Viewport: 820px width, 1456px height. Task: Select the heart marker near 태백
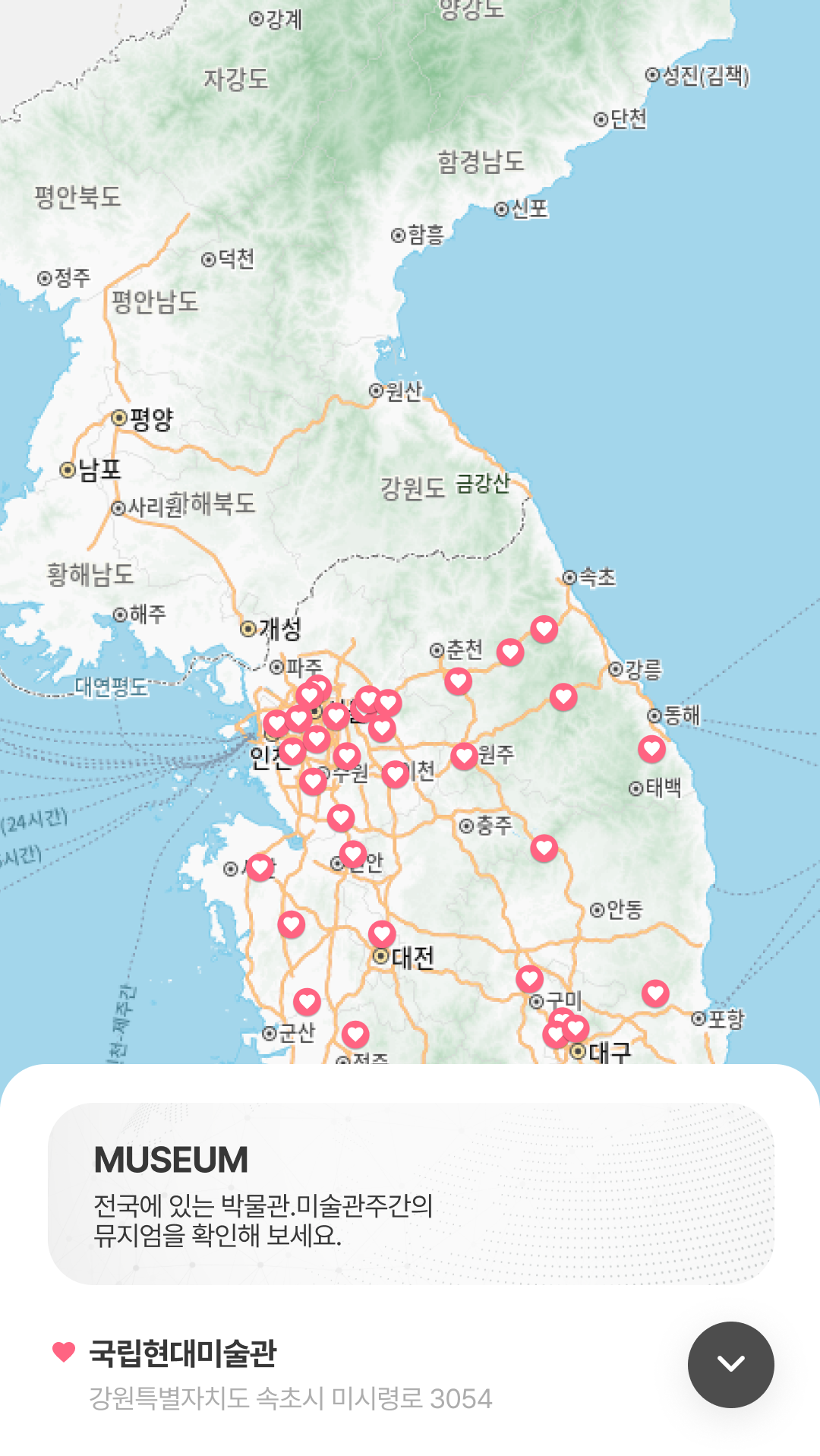tap(651, 749)
